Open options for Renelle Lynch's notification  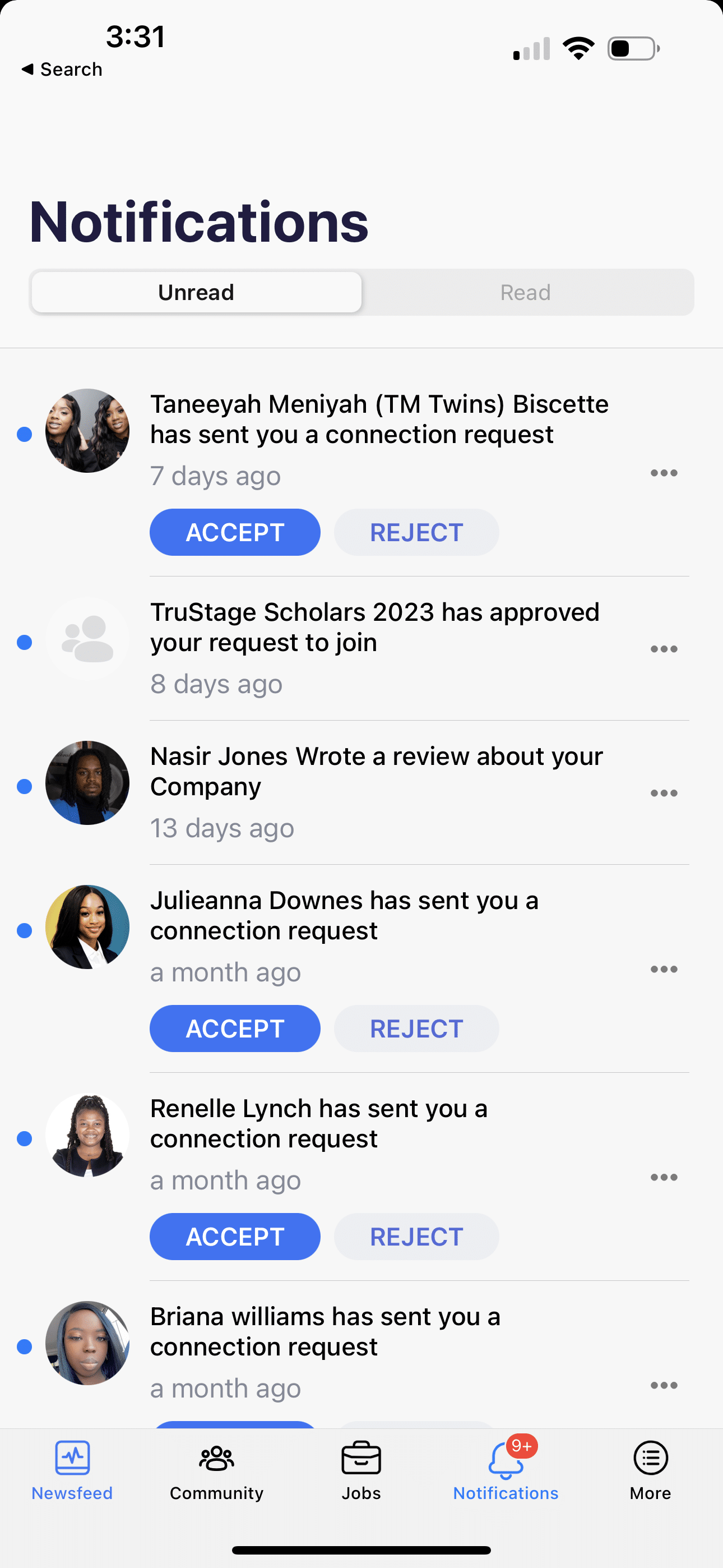pyautogui.click(x=664, y=1177)
